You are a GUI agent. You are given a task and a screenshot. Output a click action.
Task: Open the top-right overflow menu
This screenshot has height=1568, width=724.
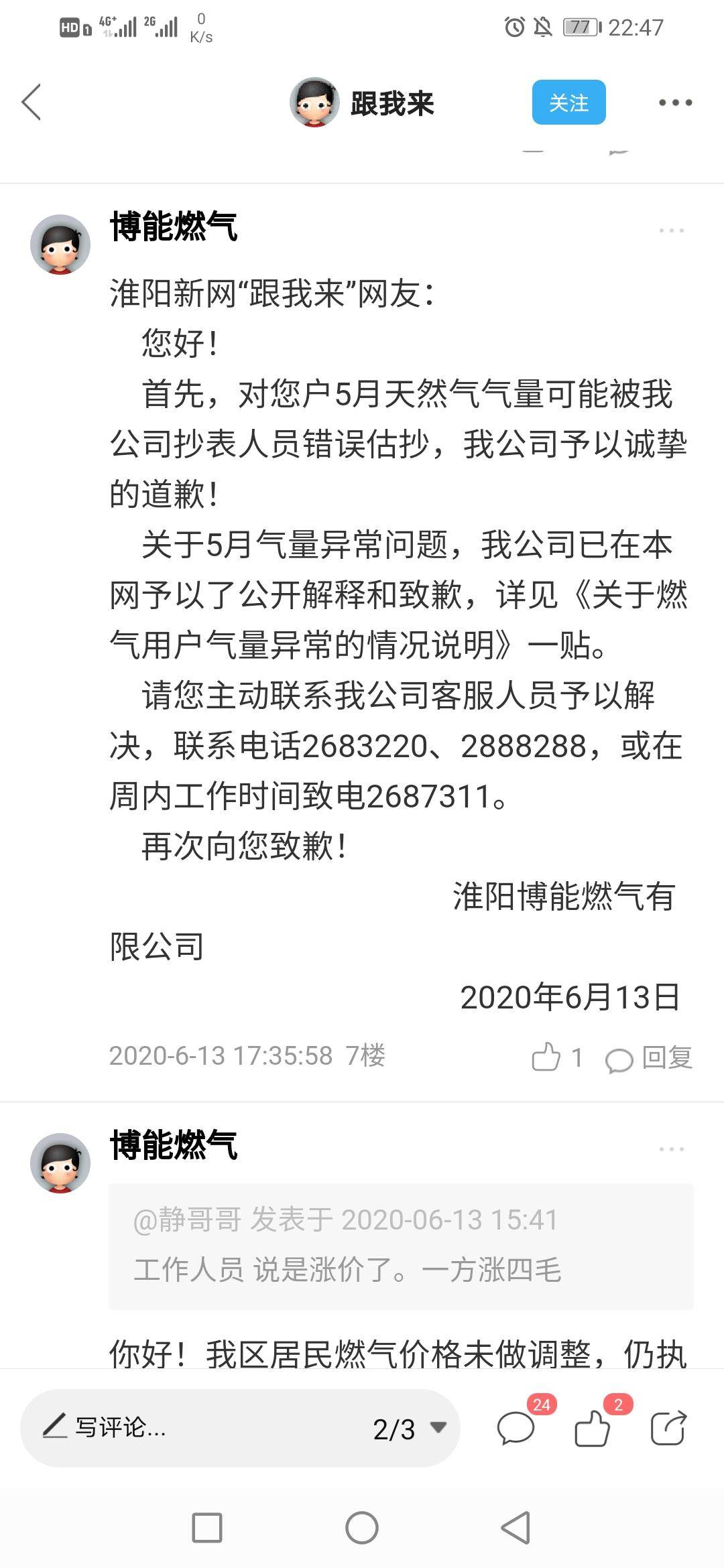coord(674,103)
